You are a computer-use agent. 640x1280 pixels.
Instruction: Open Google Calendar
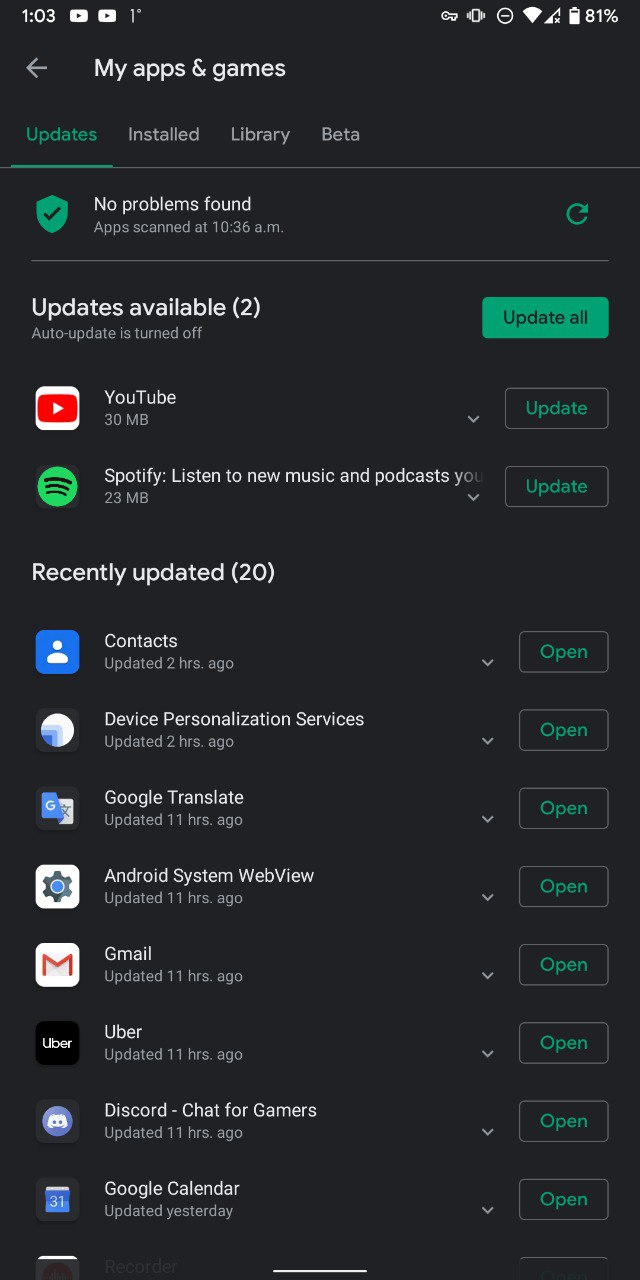(x=563, y=1199)
